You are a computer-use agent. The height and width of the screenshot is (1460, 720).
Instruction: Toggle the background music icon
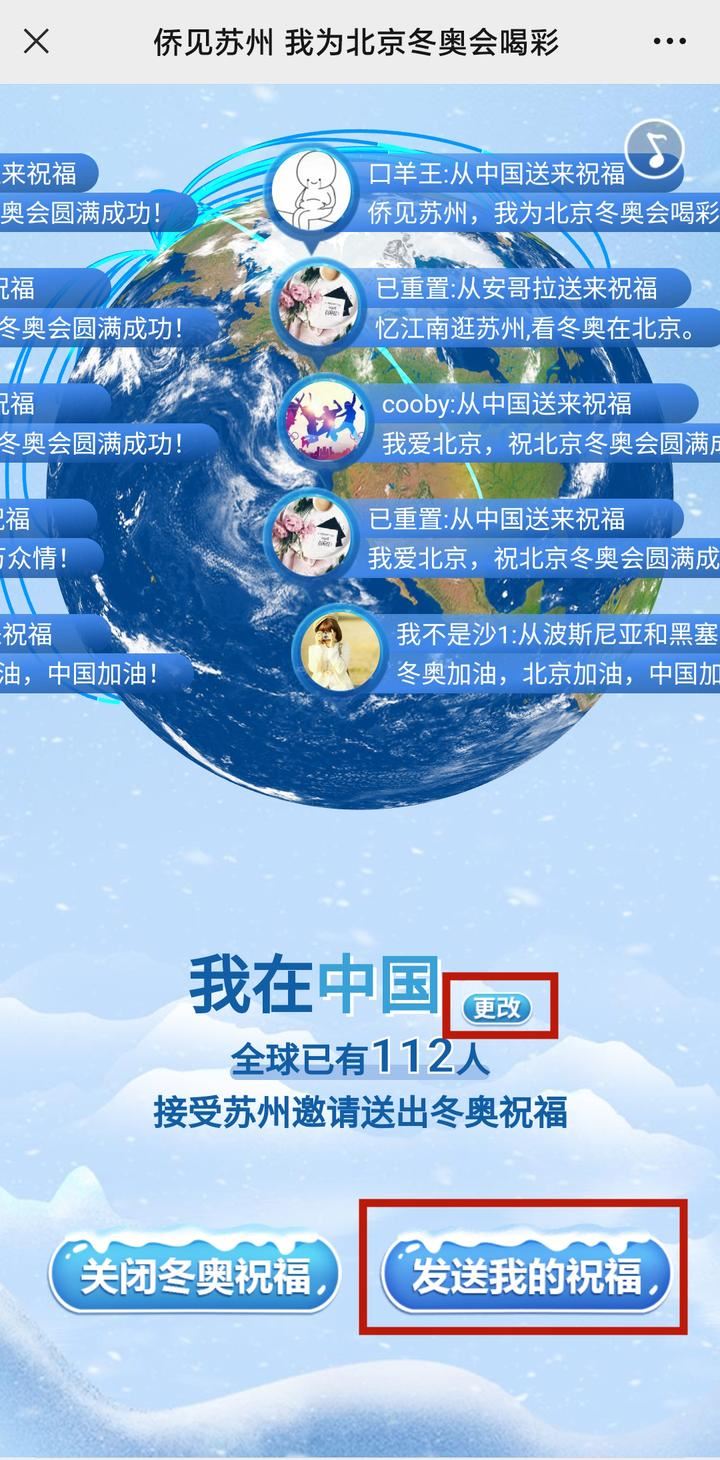click(x=654, y=150)
